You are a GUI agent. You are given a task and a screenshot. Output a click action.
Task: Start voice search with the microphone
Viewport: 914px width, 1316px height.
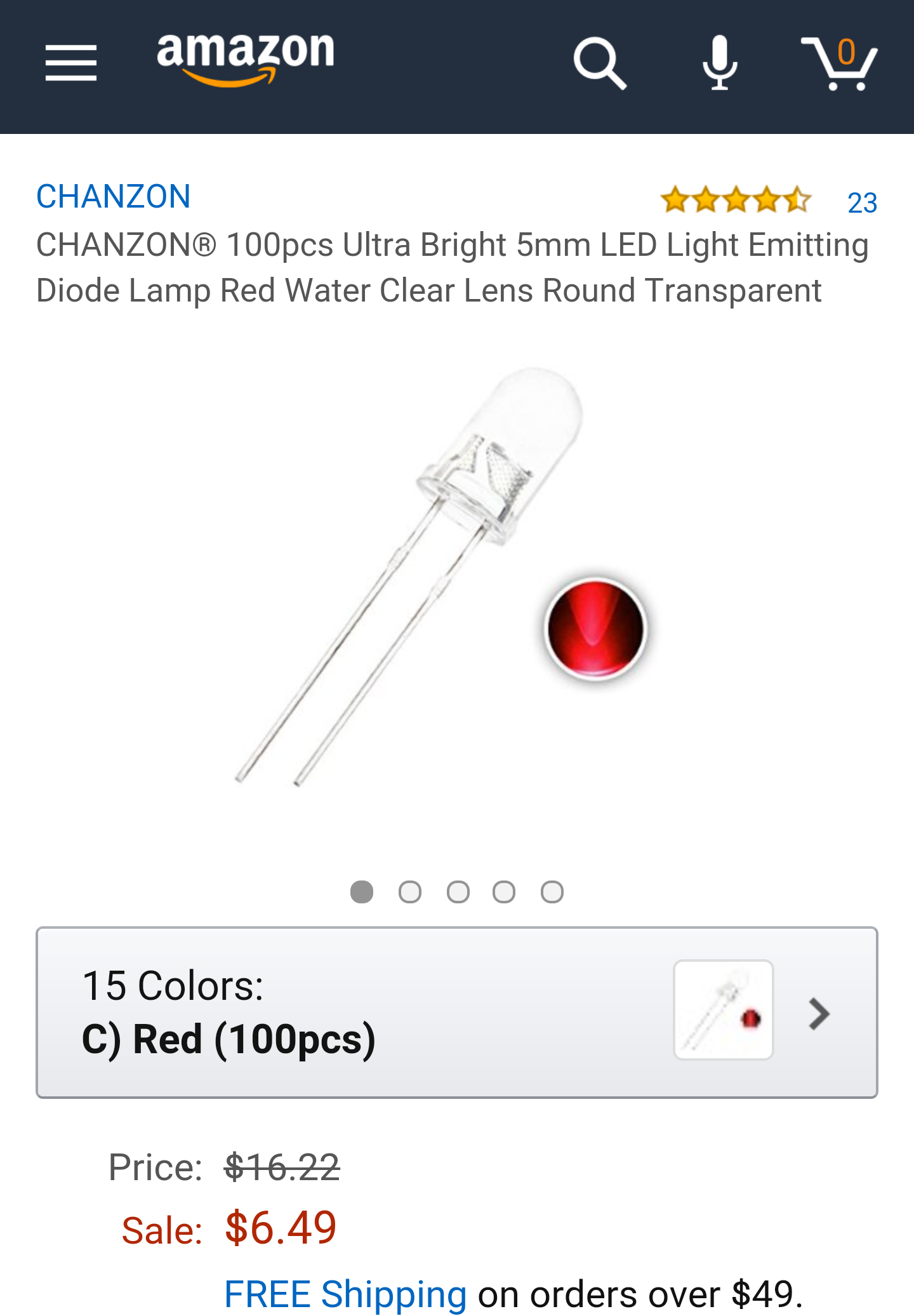pyautogui.click(x=720, y=63)
